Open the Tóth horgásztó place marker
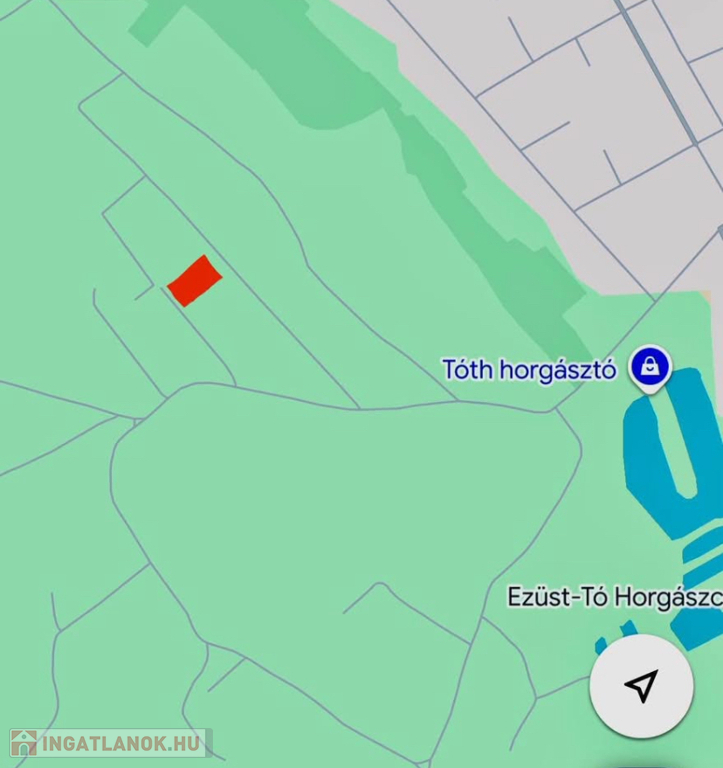Screen dimensions: 723x768 click(x=651, y=367)
